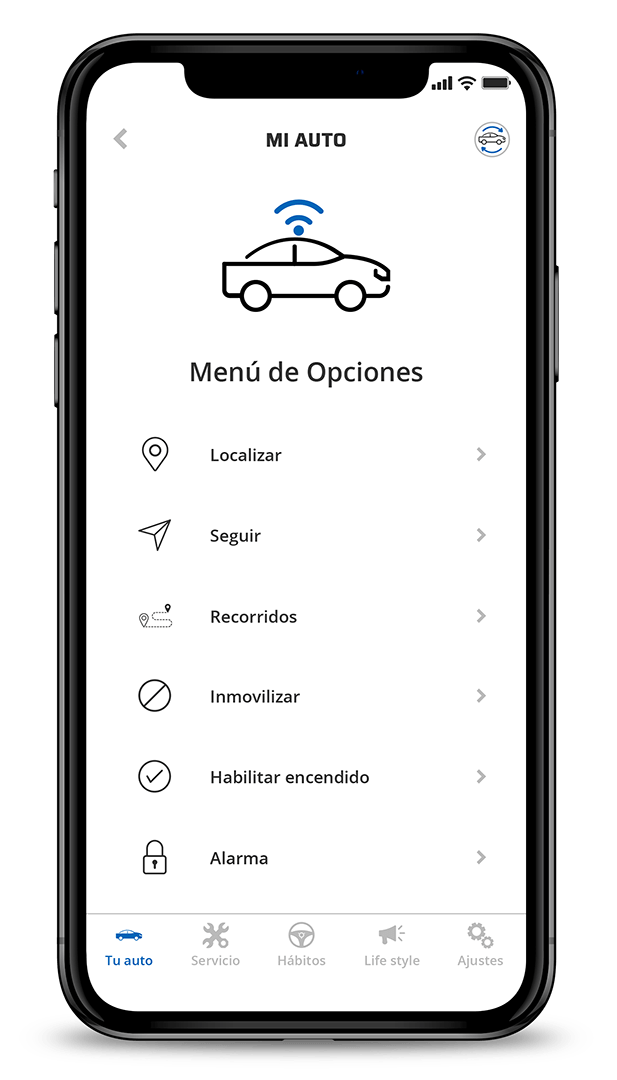This screenshot has height=1080, width=617.
Task: Open the Localizar option
Action: (310, 455)
